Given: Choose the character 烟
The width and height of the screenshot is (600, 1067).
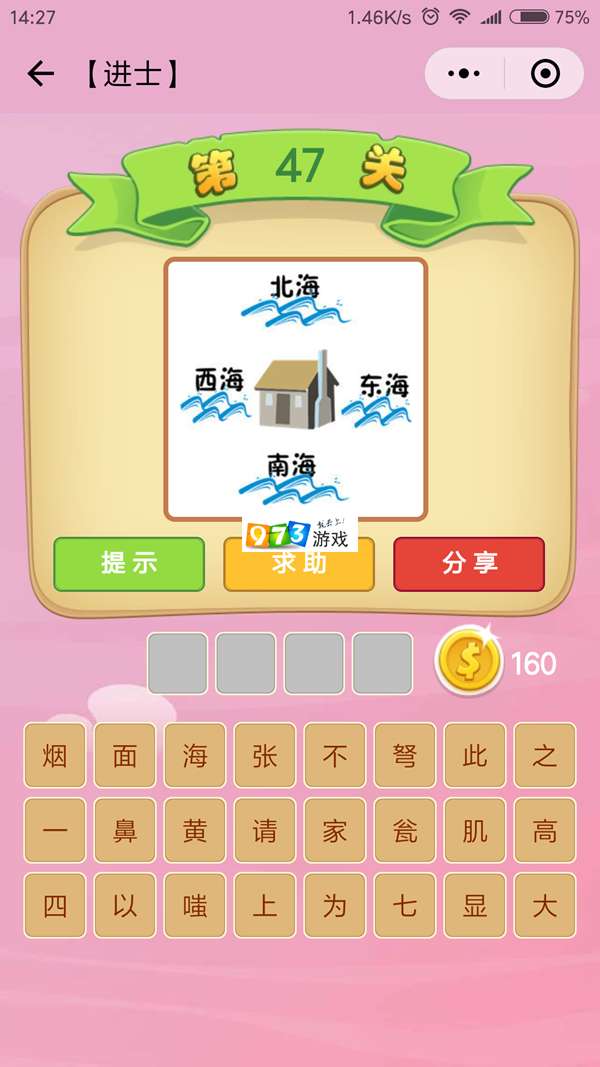Looking at the screenshot, I should click(55, 756).
